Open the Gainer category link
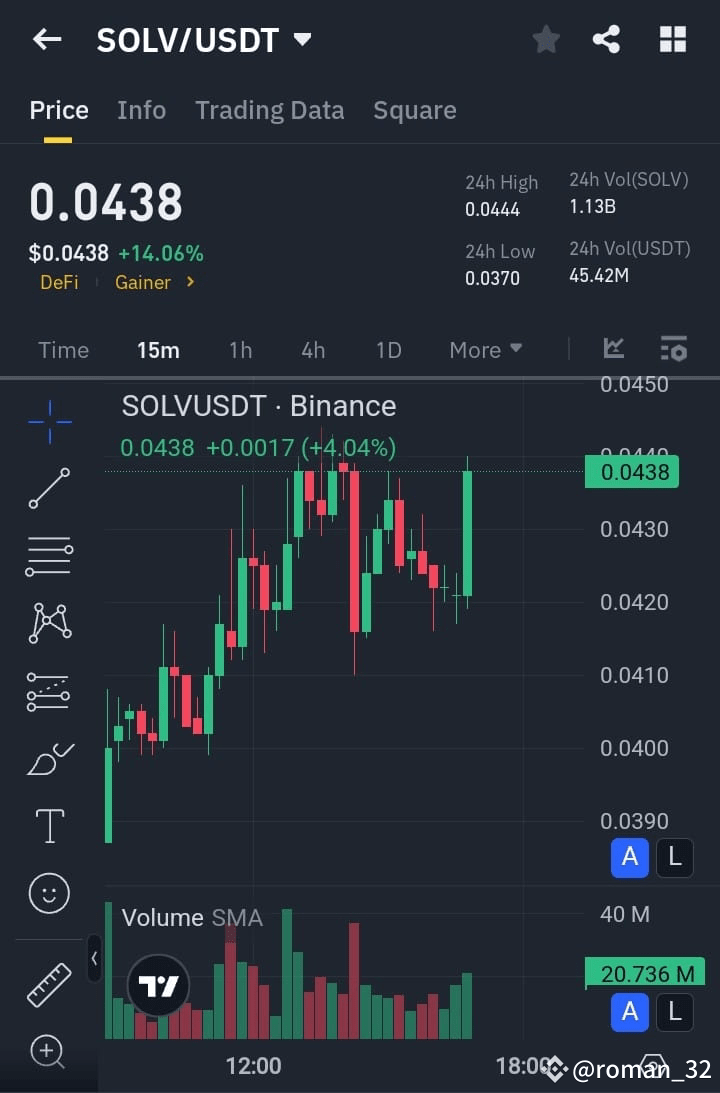720x1093 pixels. (146, 283)
